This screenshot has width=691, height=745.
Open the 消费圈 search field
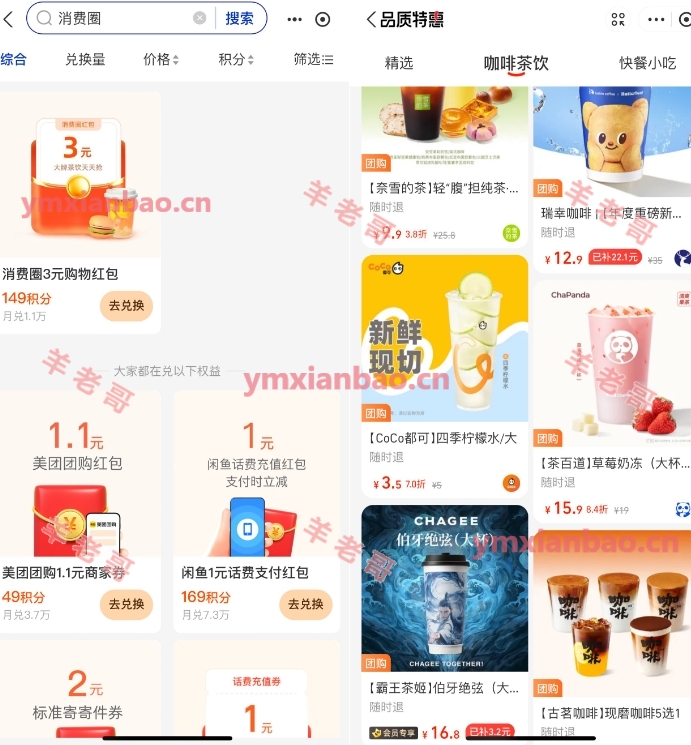tap(120, 18)
